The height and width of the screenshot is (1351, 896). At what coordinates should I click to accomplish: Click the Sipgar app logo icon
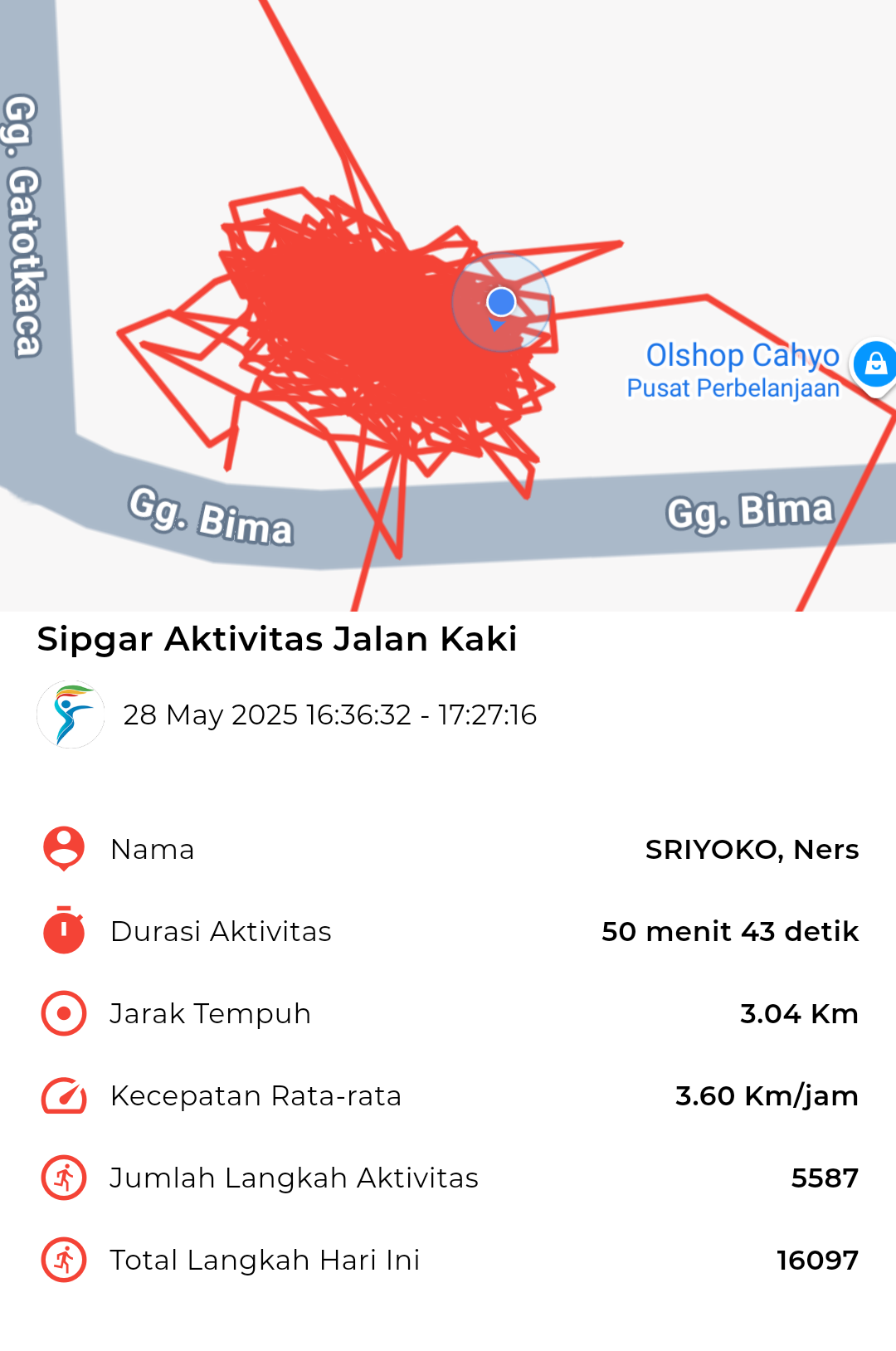tap(71, 715)
